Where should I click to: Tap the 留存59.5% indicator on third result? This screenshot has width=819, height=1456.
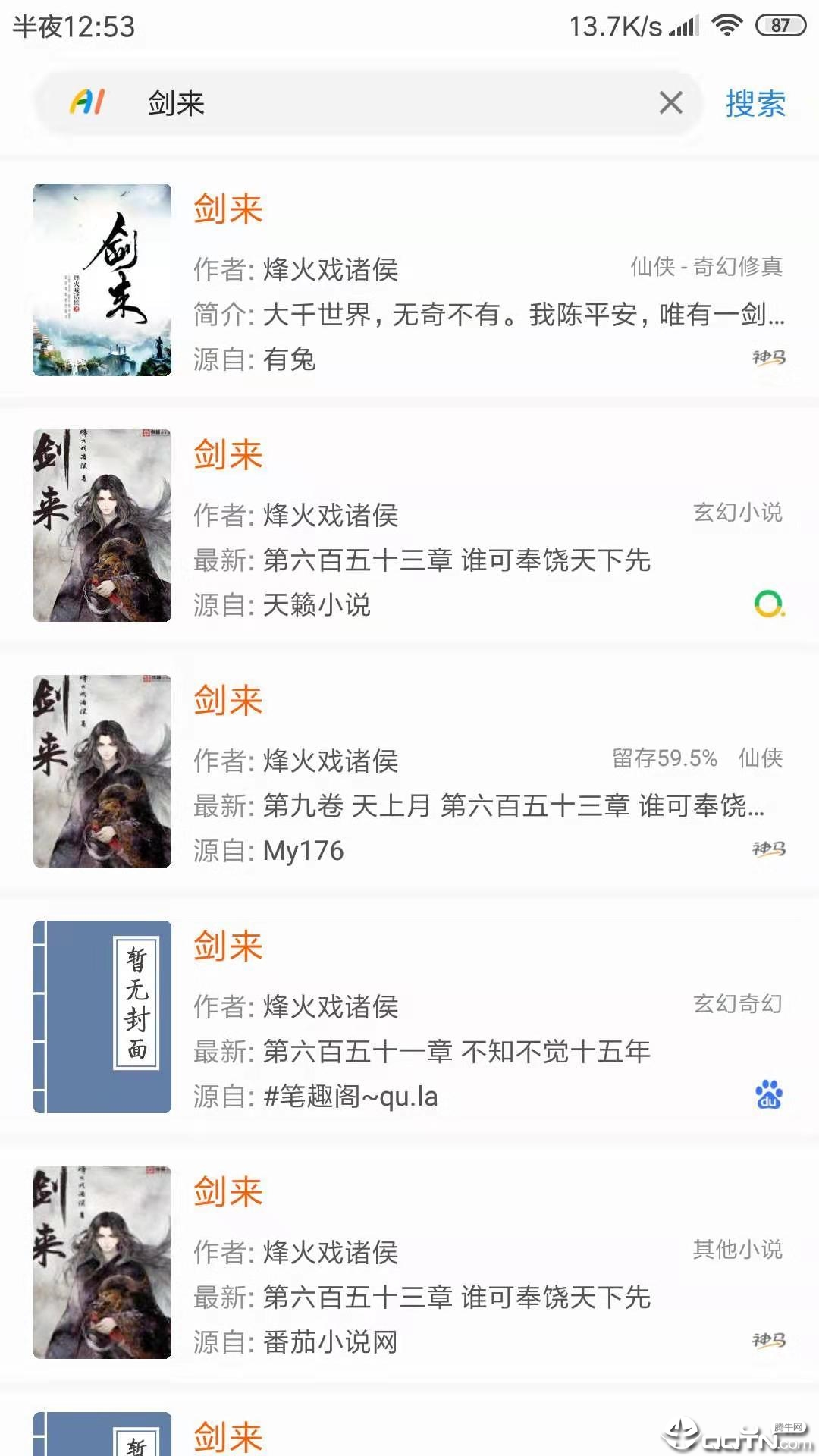663,758
